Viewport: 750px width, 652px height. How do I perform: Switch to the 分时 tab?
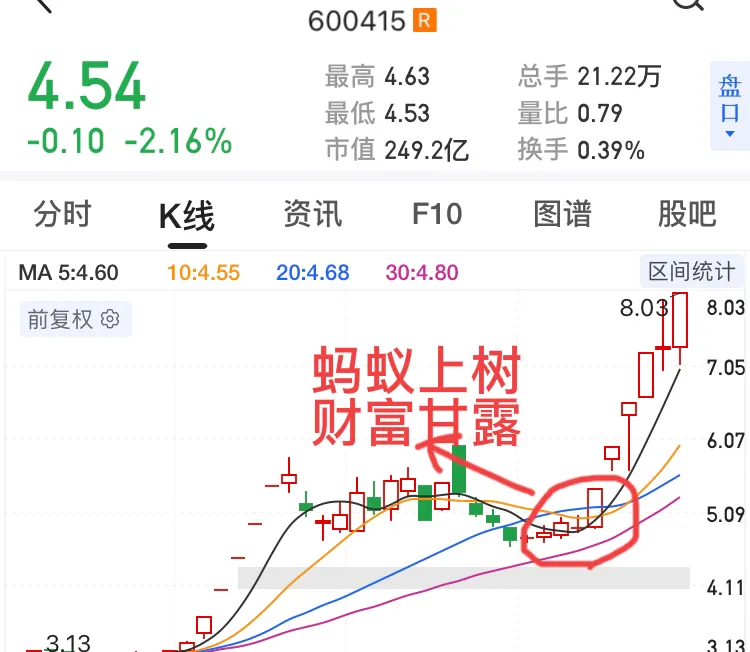pos(62,214)
